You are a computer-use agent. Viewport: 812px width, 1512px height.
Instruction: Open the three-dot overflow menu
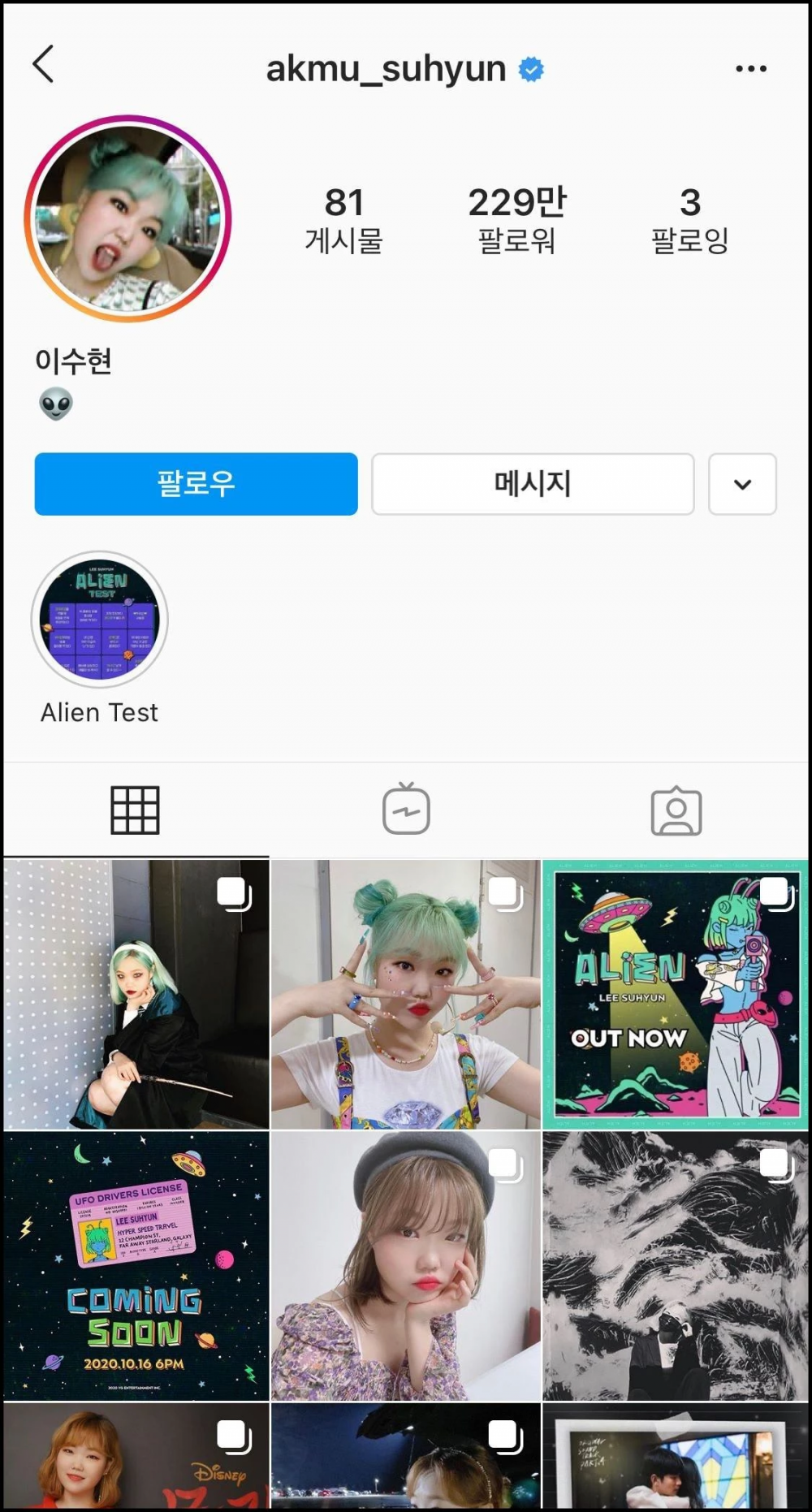[x=750, y=69]
